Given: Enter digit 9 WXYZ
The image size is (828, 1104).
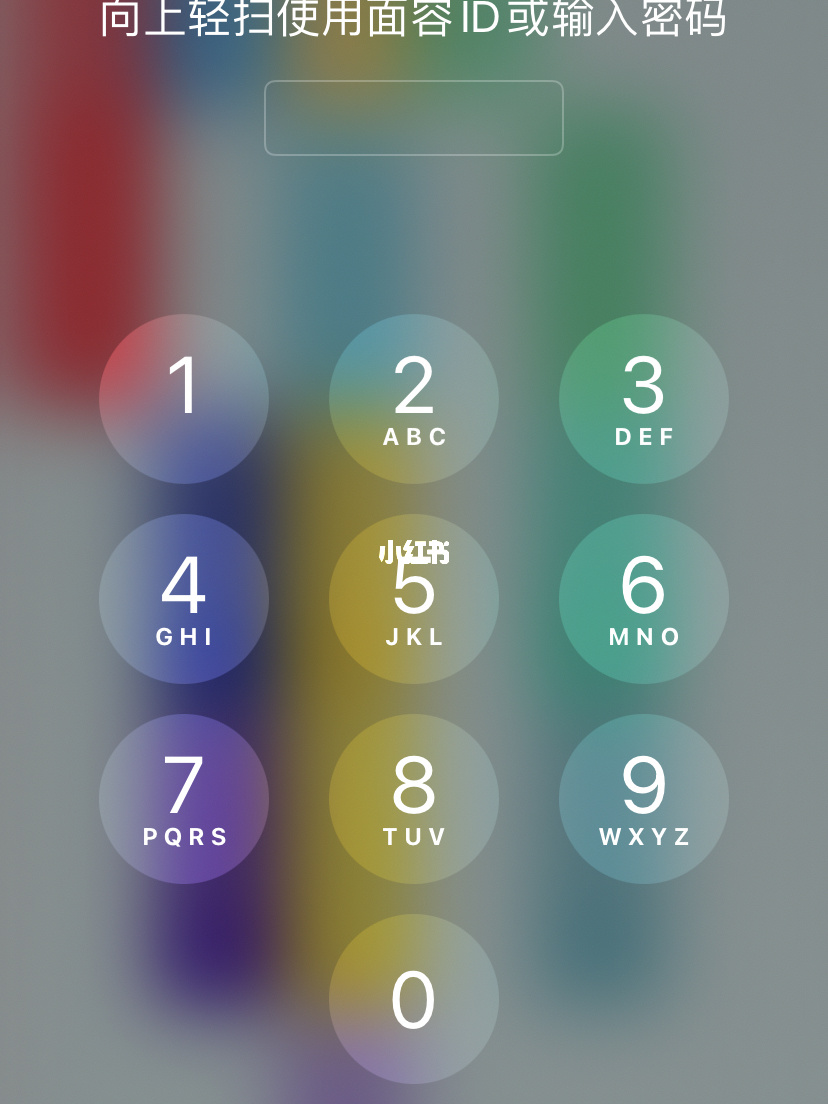Looking at the screenshot, I should coord(644,798).
